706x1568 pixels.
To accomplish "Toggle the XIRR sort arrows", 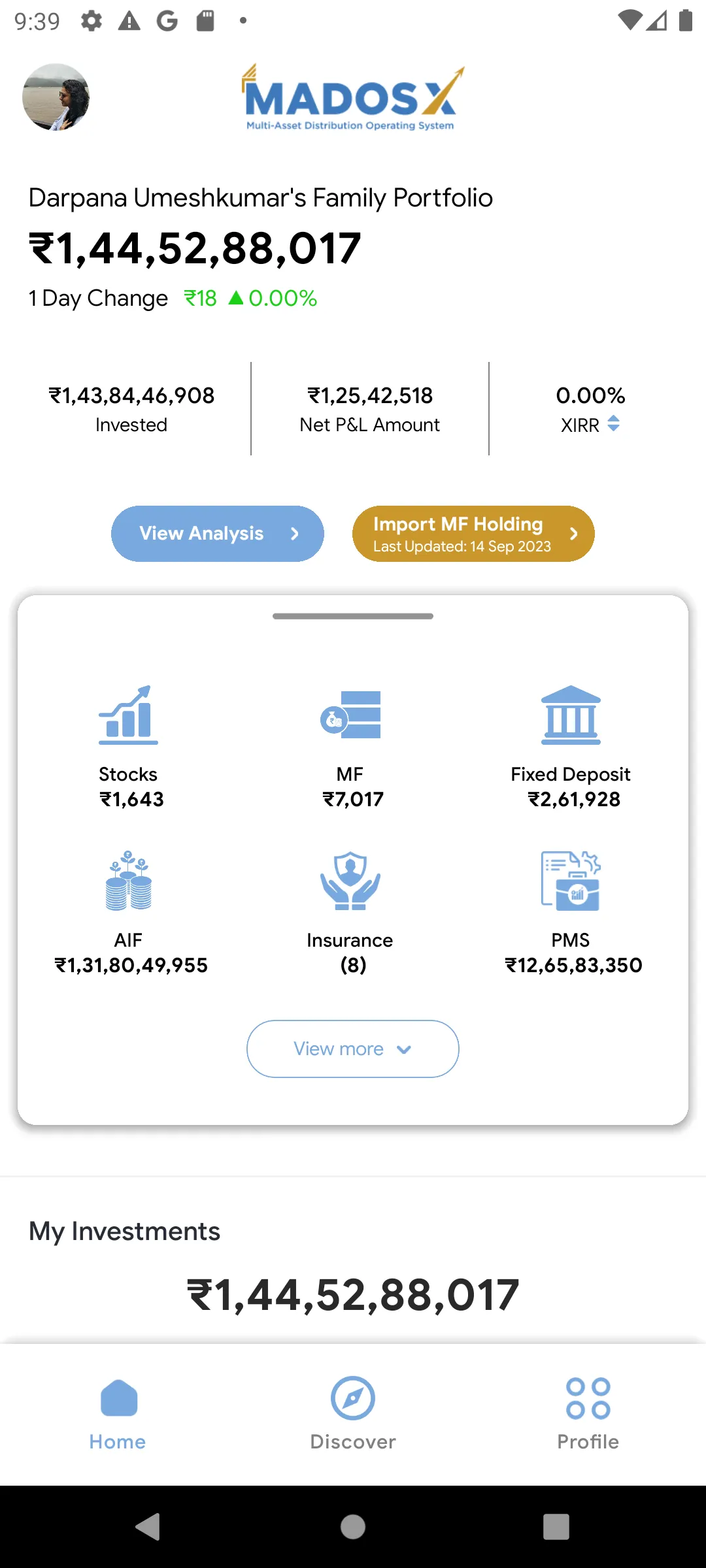I will point(614,425).
